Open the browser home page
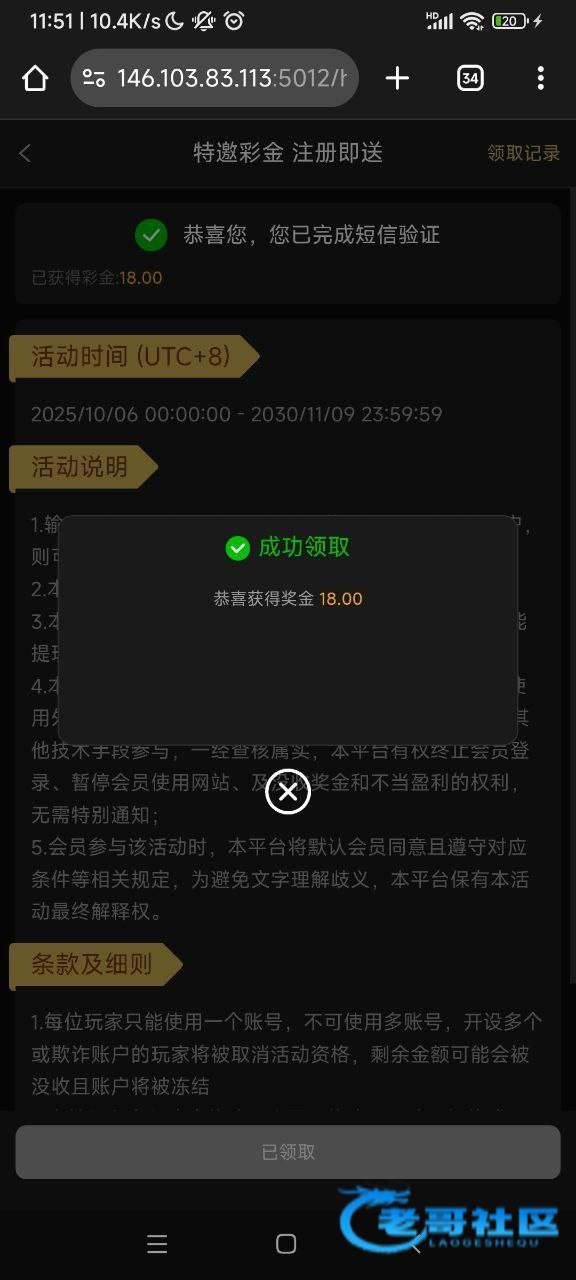Image resolution: width=576 pixels, height=1280 pixels. click(x=36, y=78)
